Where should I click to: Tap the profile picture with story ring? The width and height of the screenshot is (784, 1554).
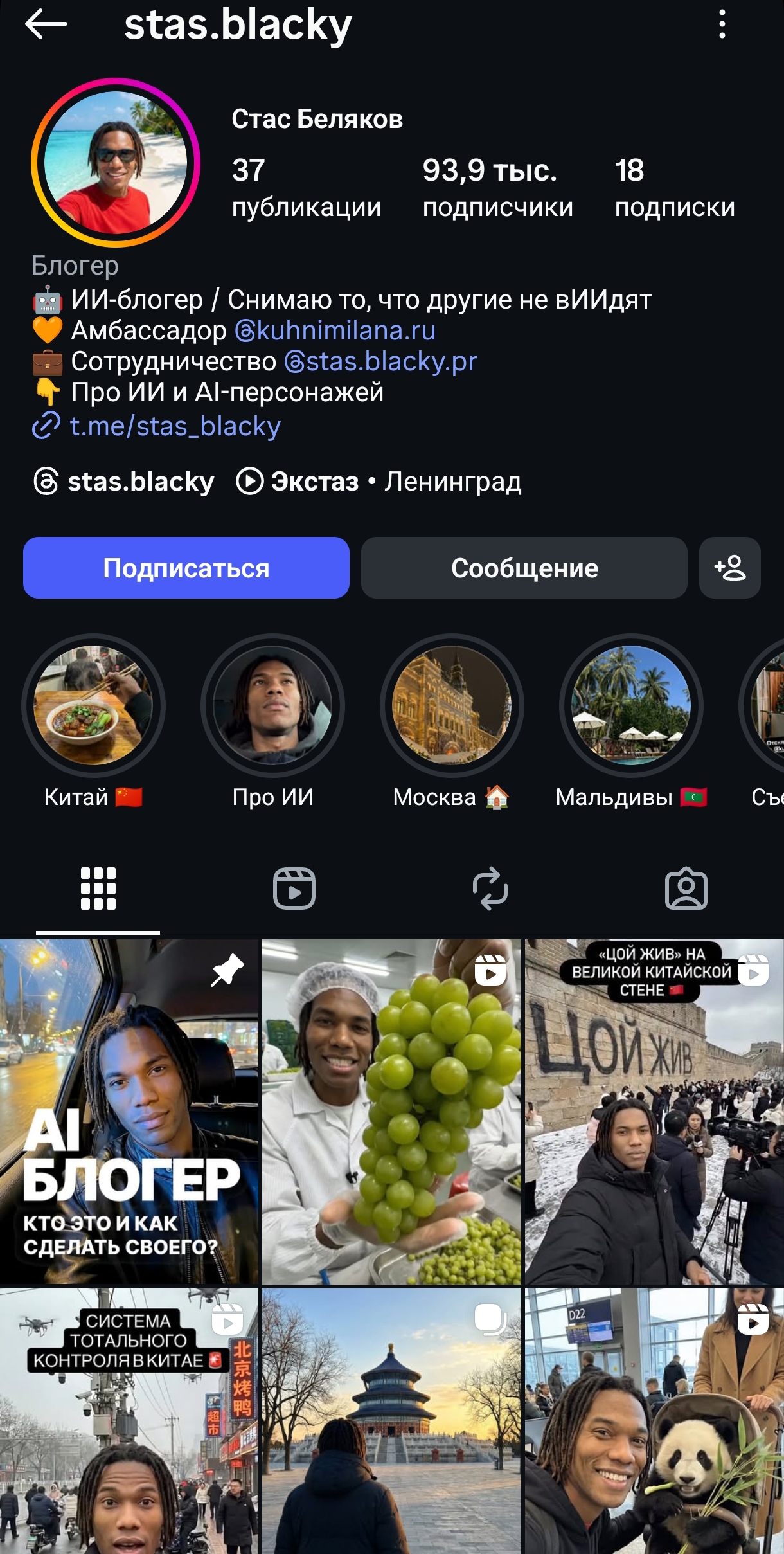[114, 162]
